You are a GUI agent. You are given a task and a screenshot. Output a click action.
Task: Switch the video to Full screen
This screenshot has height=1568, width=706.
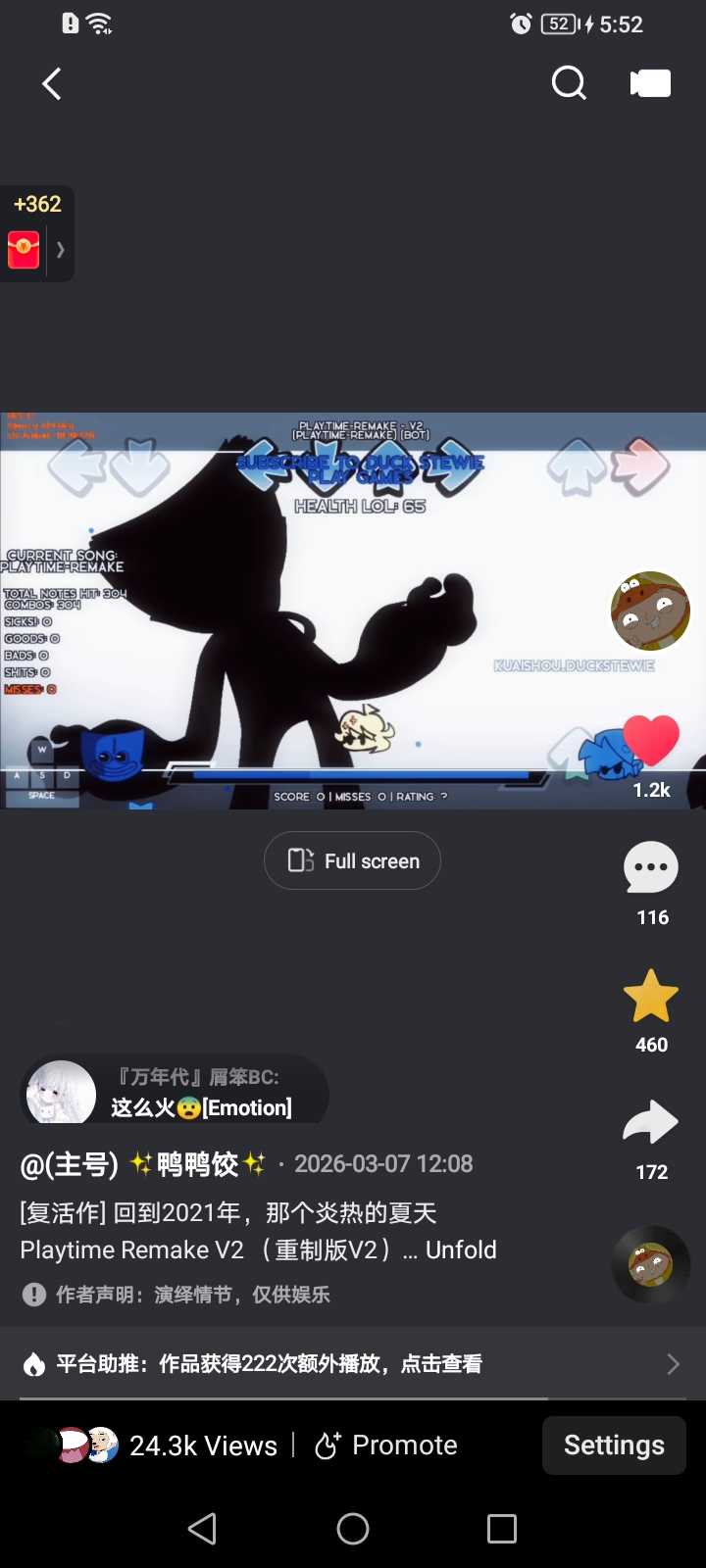coord(353,860)
